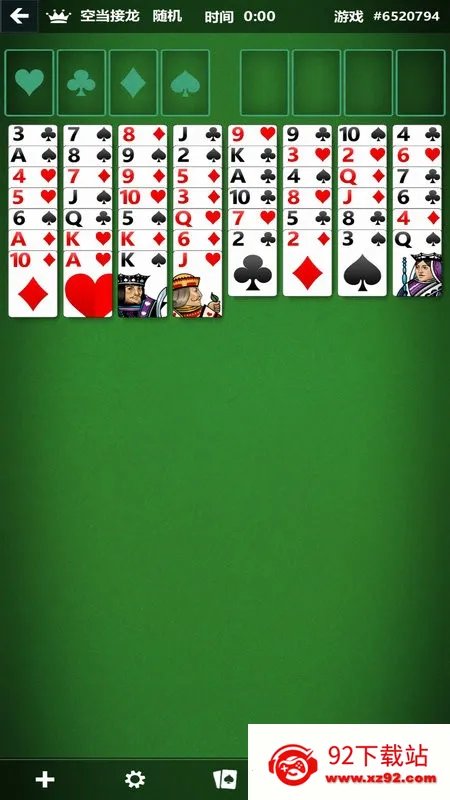The height and width of the screenshot is (800, 450).
Task: Tap the queen of spades card
Action: pos(417,263)
